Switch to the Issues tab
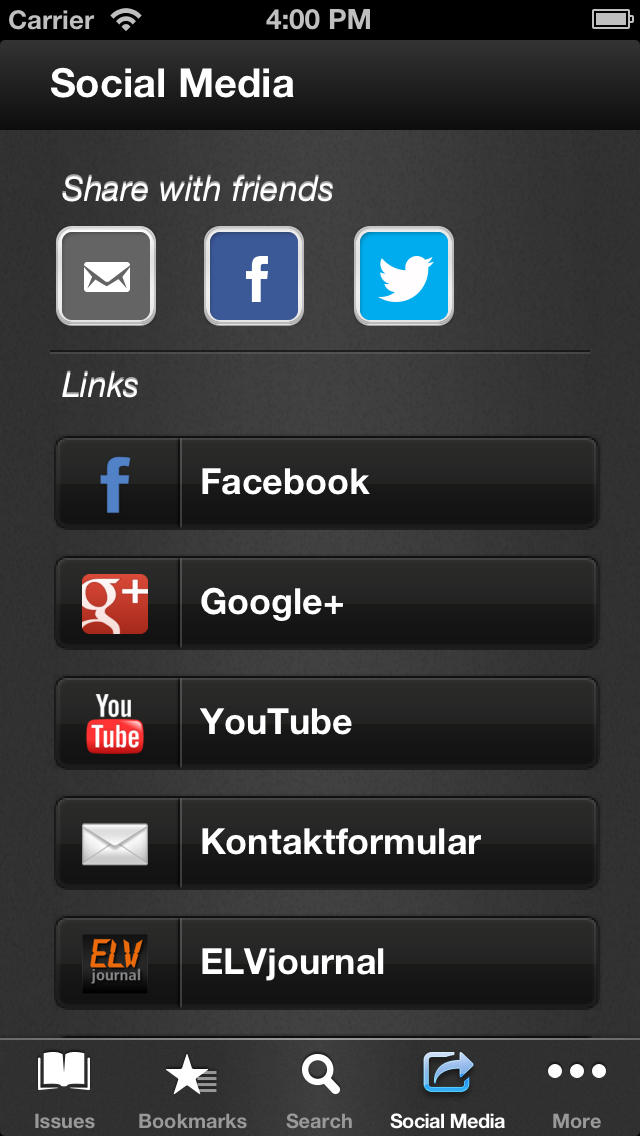Image resolution: width=640 pixels, height=1136 pixels. click(64, 1089)
